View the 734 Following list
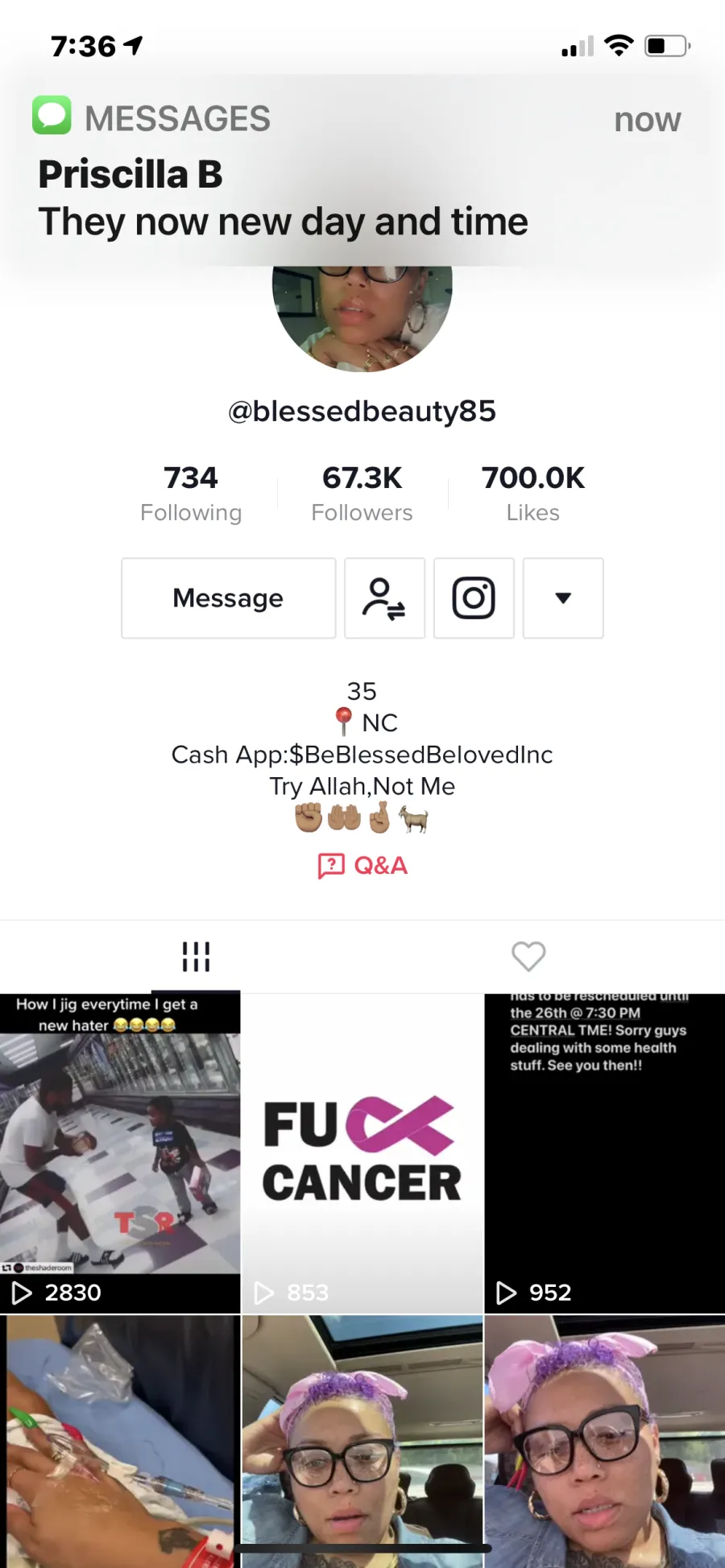725x1568 pixels. click(x=191, y=494)
